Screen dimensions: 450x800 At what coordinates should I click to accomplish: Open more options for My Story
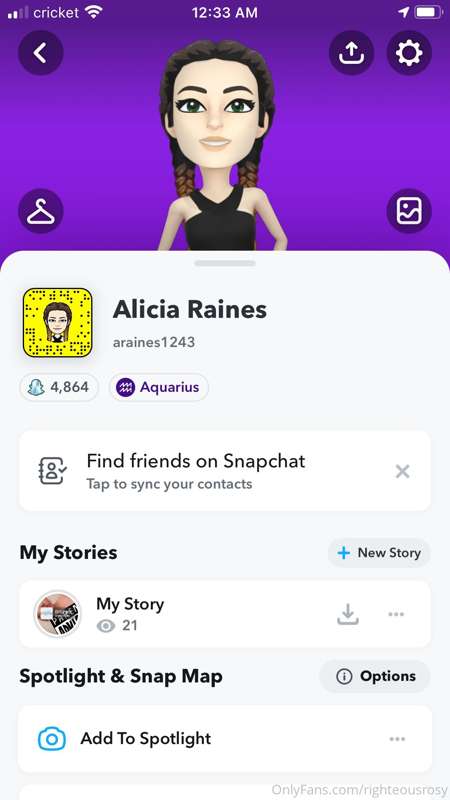396,614
